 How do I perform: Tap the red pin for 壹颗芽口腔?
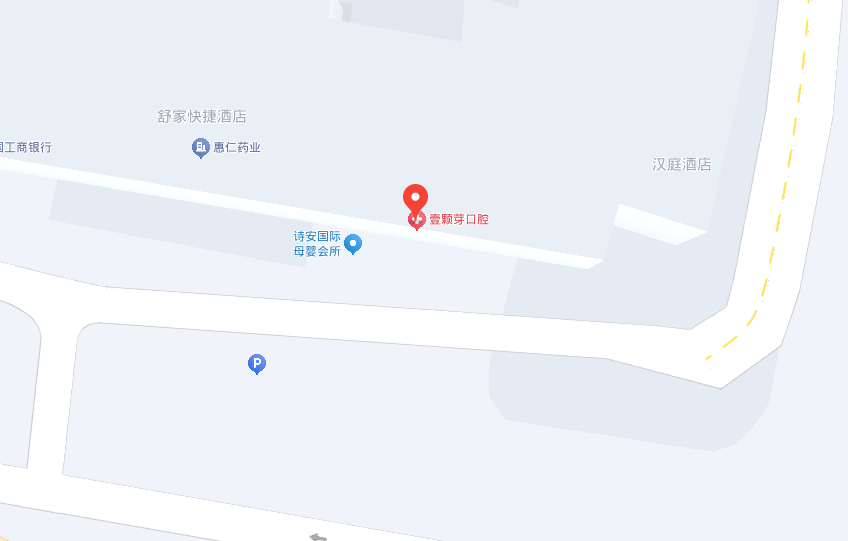(x=415, y=200)
